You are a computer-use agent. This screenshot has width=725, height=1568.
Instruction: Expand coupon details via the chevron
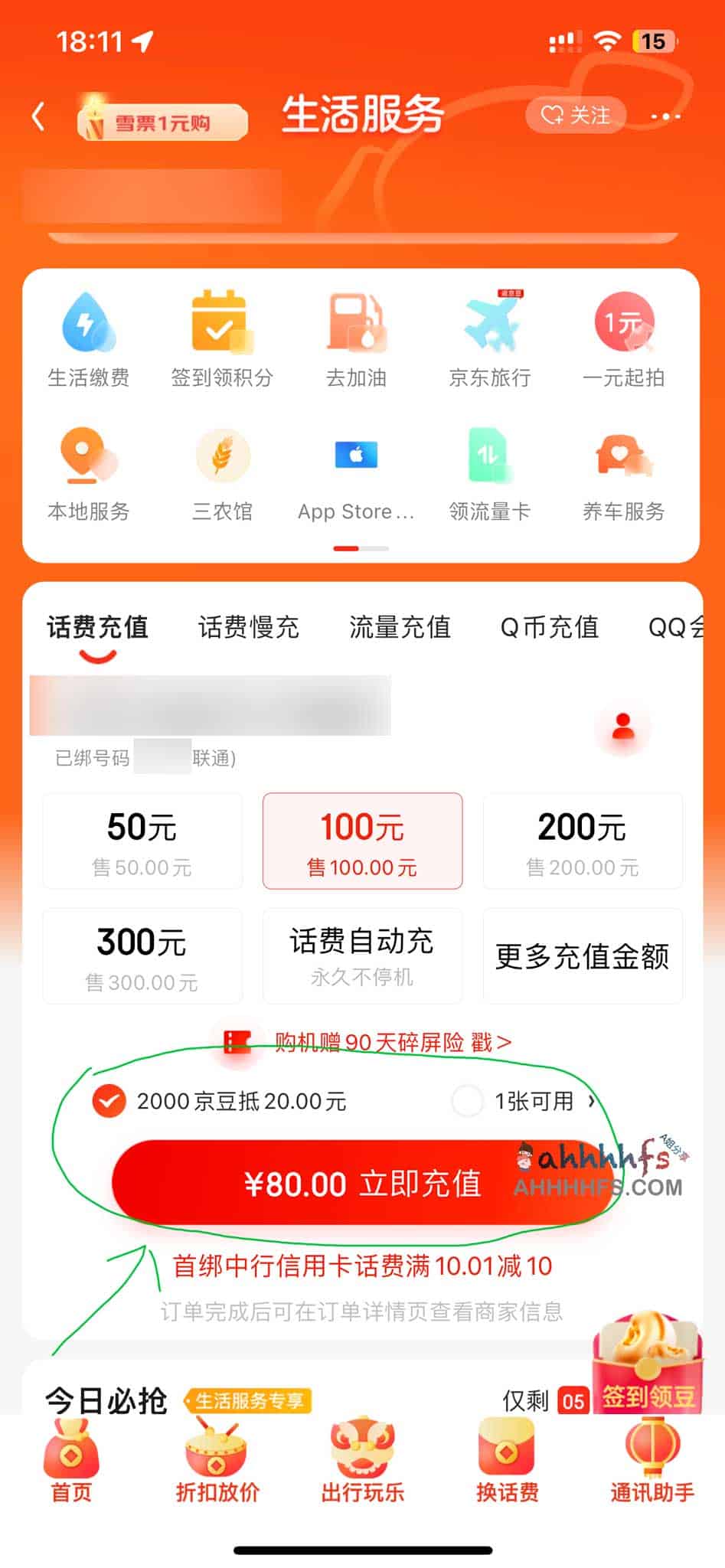click(x=590, y=1102)
